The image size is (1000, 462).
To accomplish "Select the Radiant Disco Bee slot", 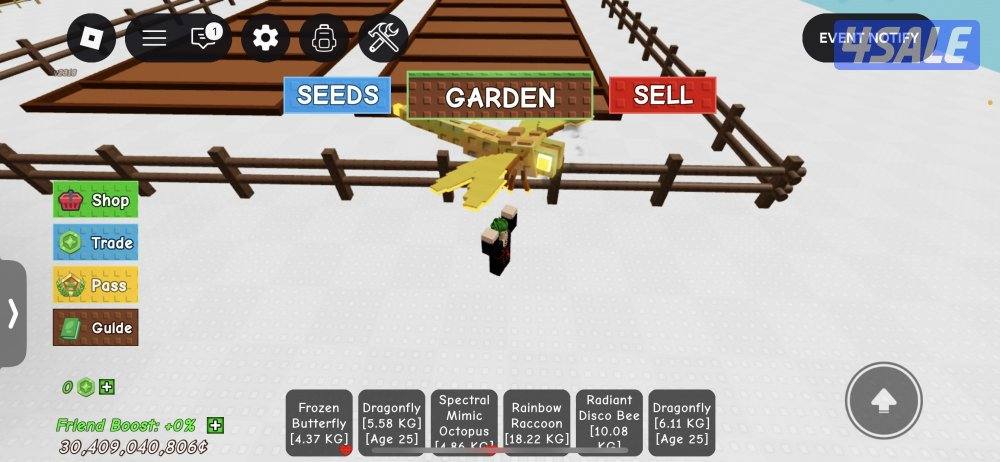I will [x=609, y=422].
